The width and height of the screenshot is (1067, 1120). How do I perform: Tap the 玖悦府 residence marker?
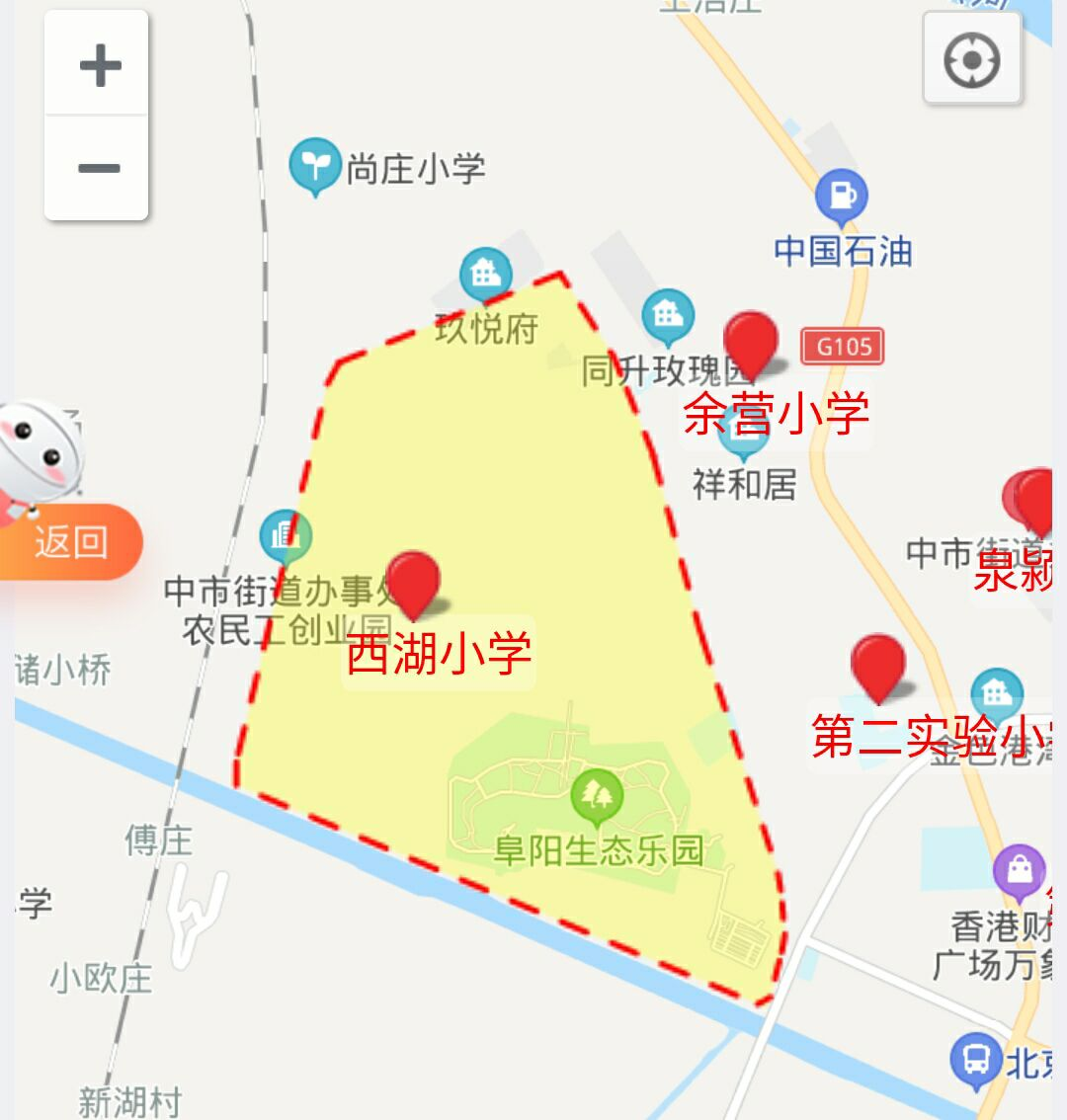click(485, 273)
